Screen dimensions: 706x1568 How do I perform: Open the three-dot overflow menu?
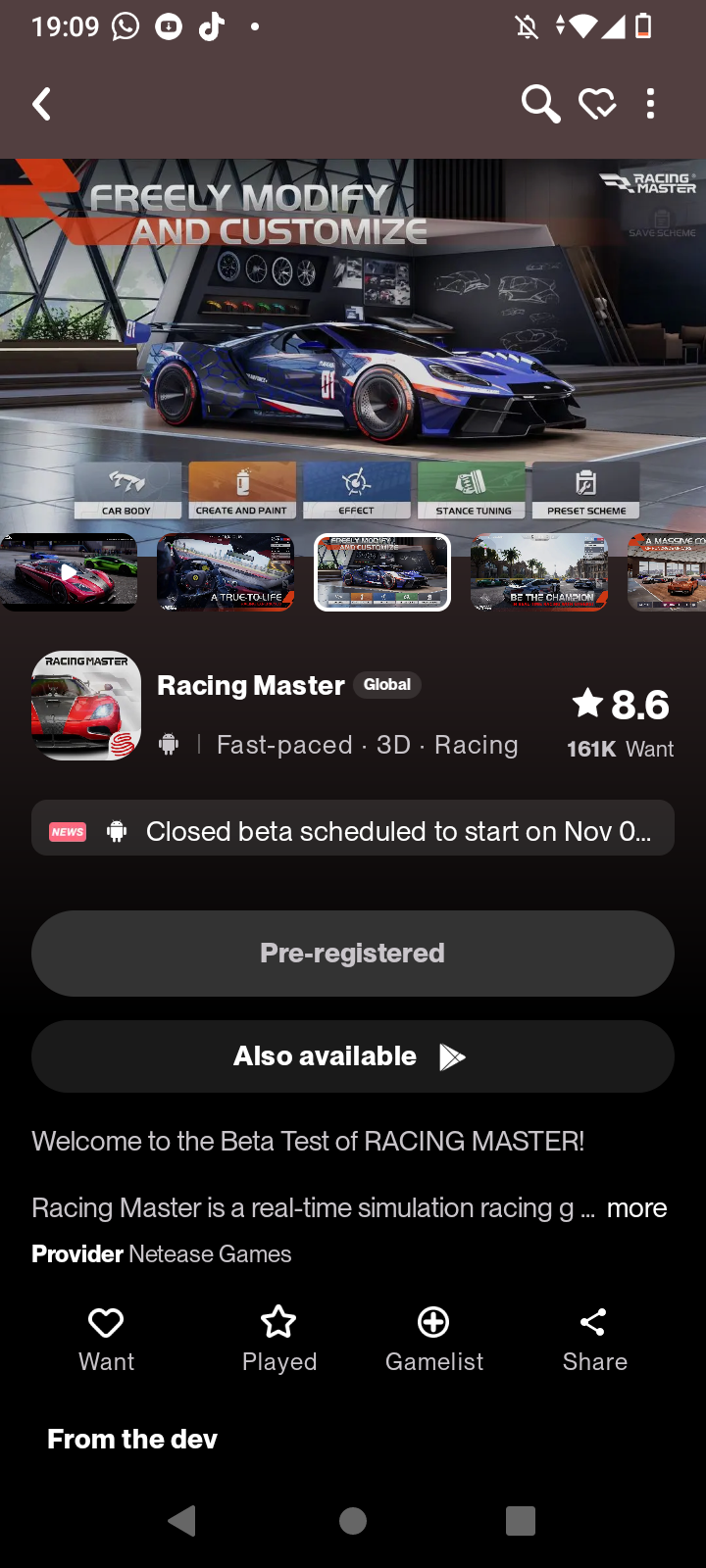tap(650, 104)
